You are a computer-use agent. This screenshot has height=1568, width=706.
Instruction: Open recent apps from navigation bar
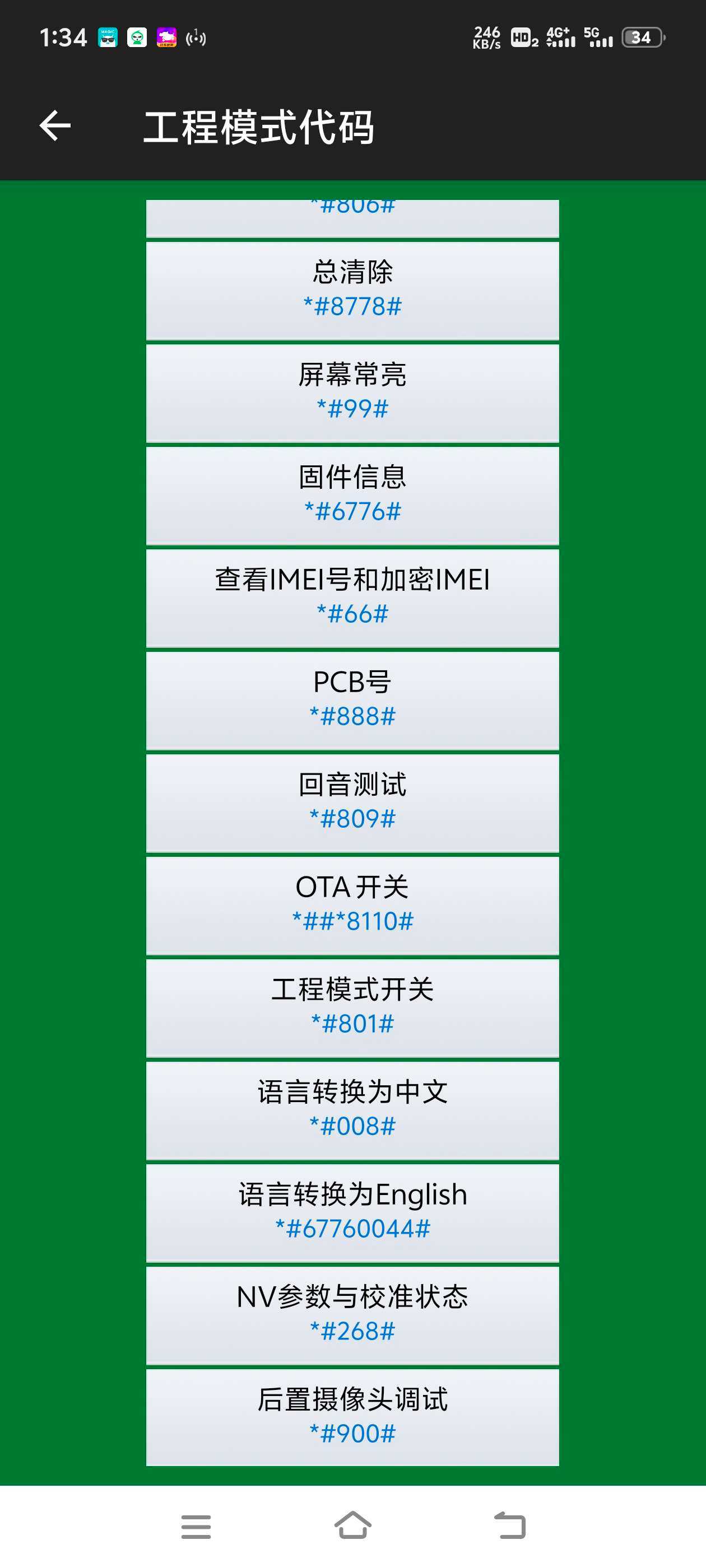196,1527
